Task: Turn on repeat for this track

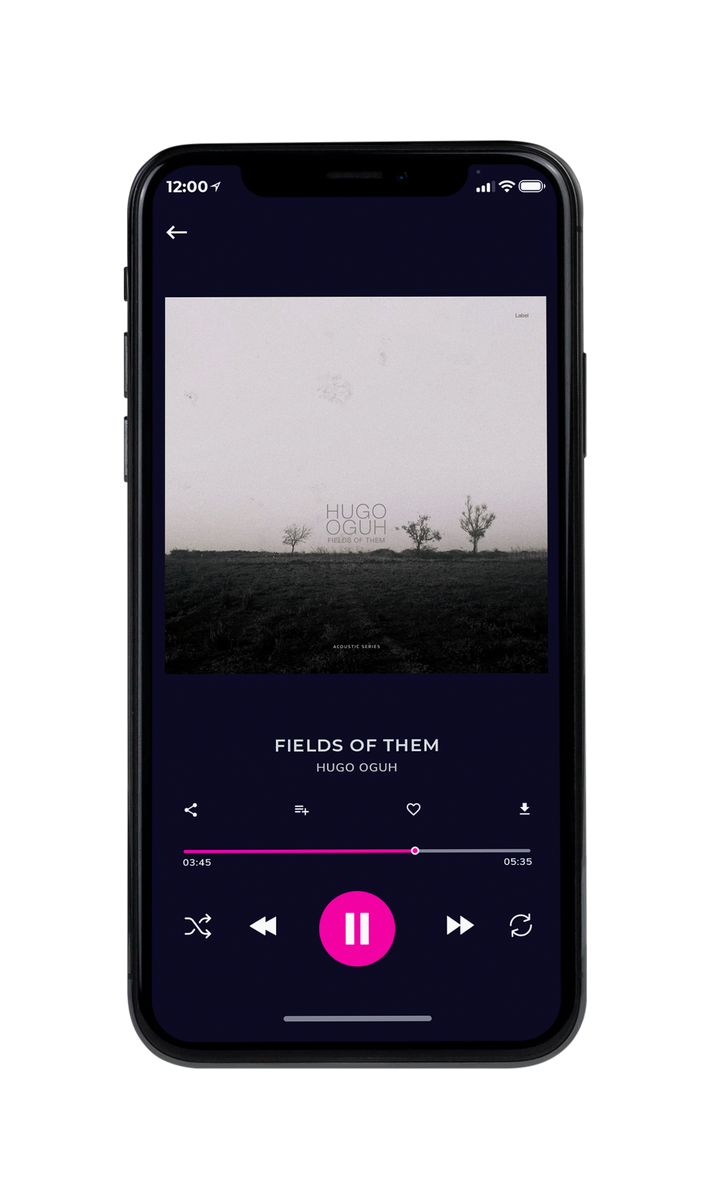Action: click(x=520, y=926)
